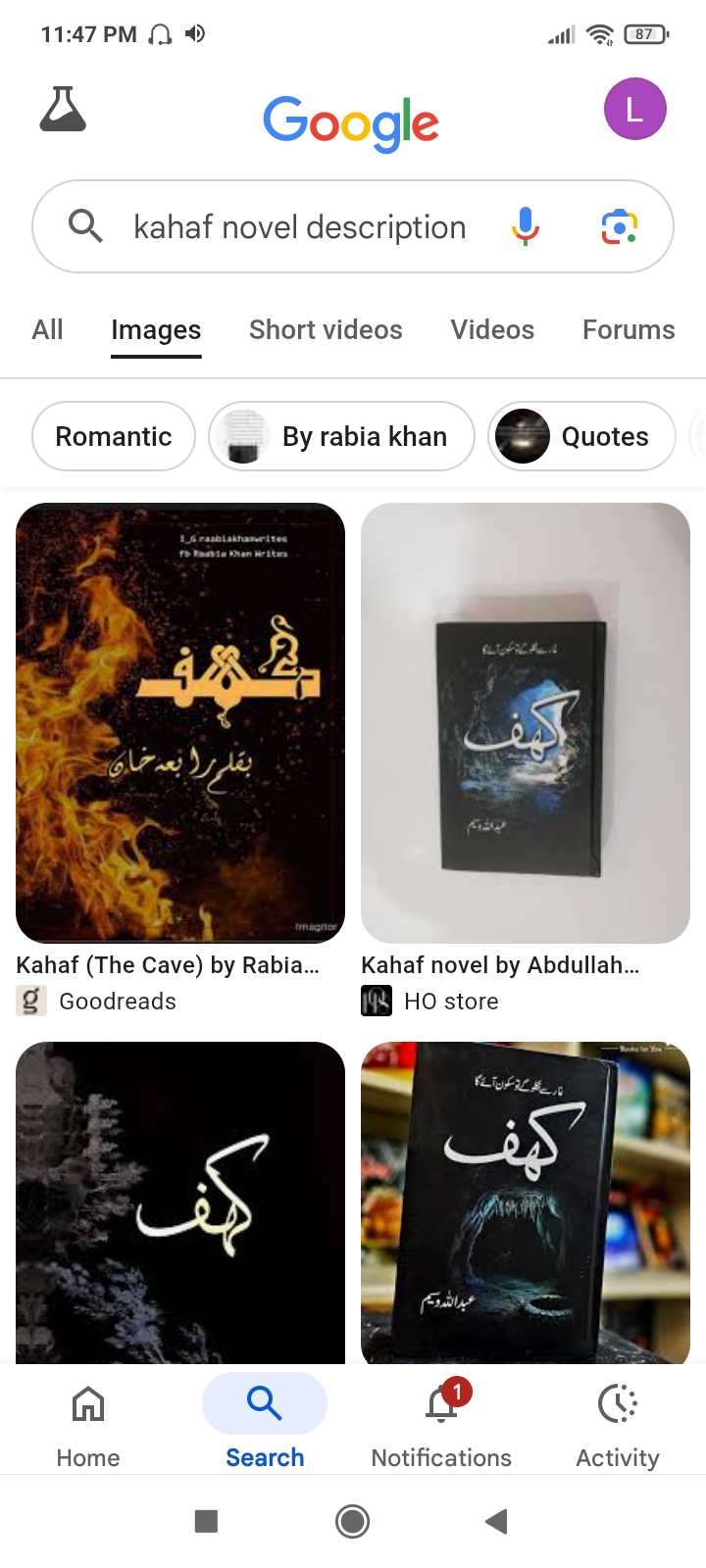The width and height of the screenshot is (706, 1568).
Task: Select the Romantic filter chip
Action: point(114,436)
